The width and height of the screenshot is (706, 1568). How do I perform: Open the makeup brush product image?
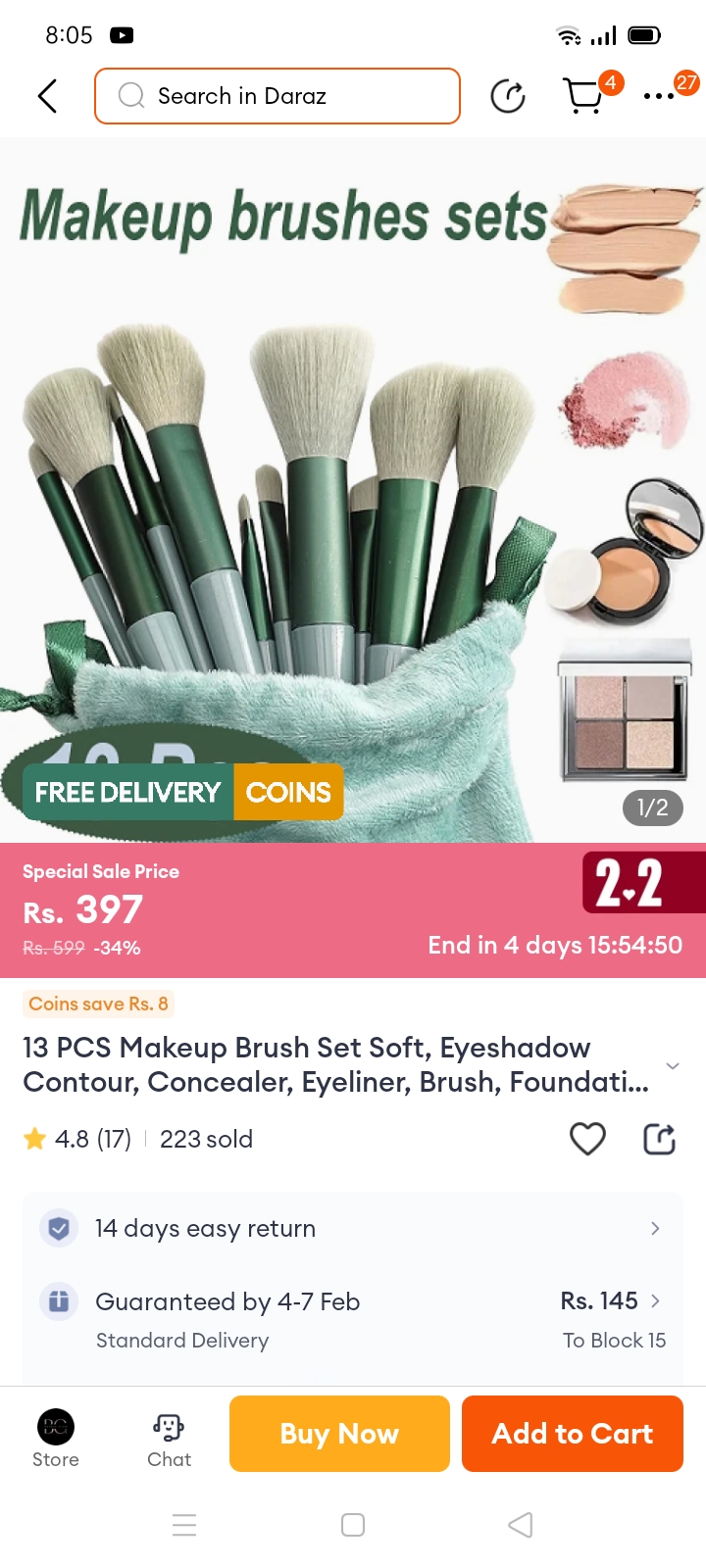(x=353, y=490)
